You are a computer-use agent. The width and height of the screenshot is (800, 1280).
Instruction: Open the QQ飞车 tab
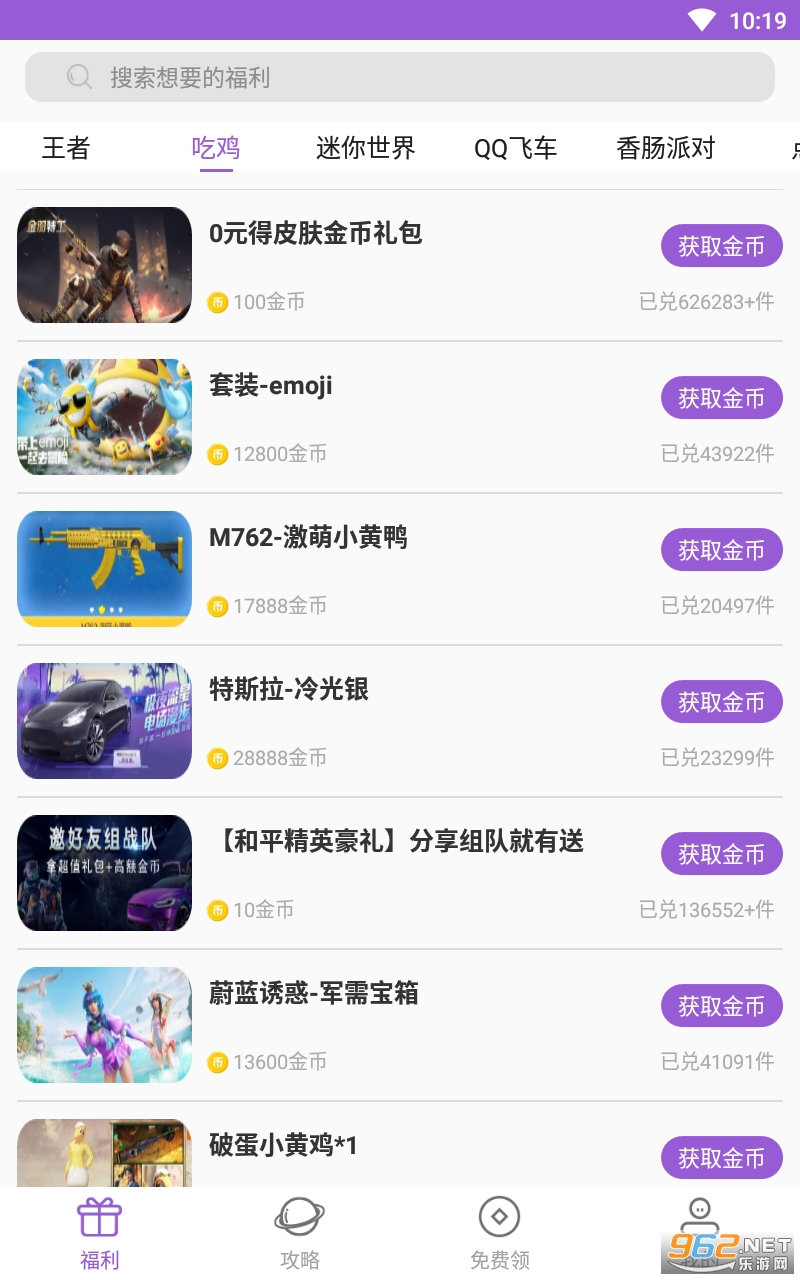pyautogui.click(x=515, y=148)
